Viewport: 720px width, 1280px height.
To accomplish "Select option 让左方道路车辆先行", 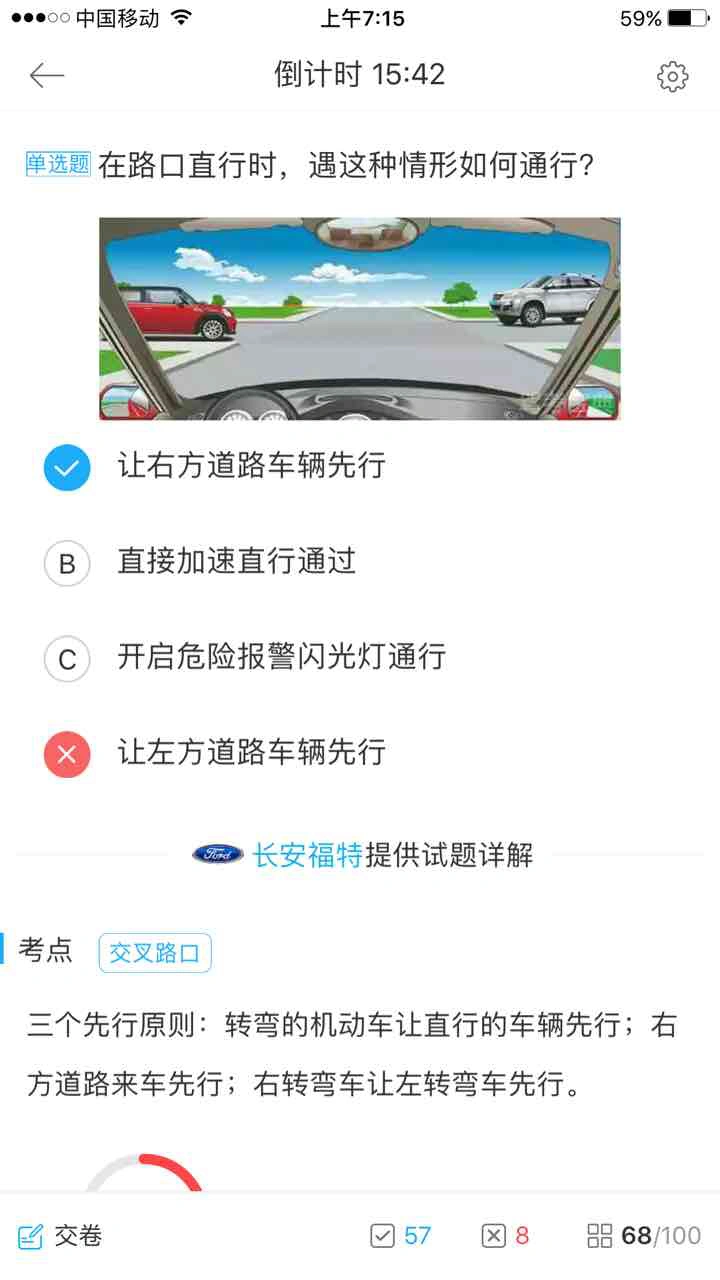I will click(x=250, y=753).
